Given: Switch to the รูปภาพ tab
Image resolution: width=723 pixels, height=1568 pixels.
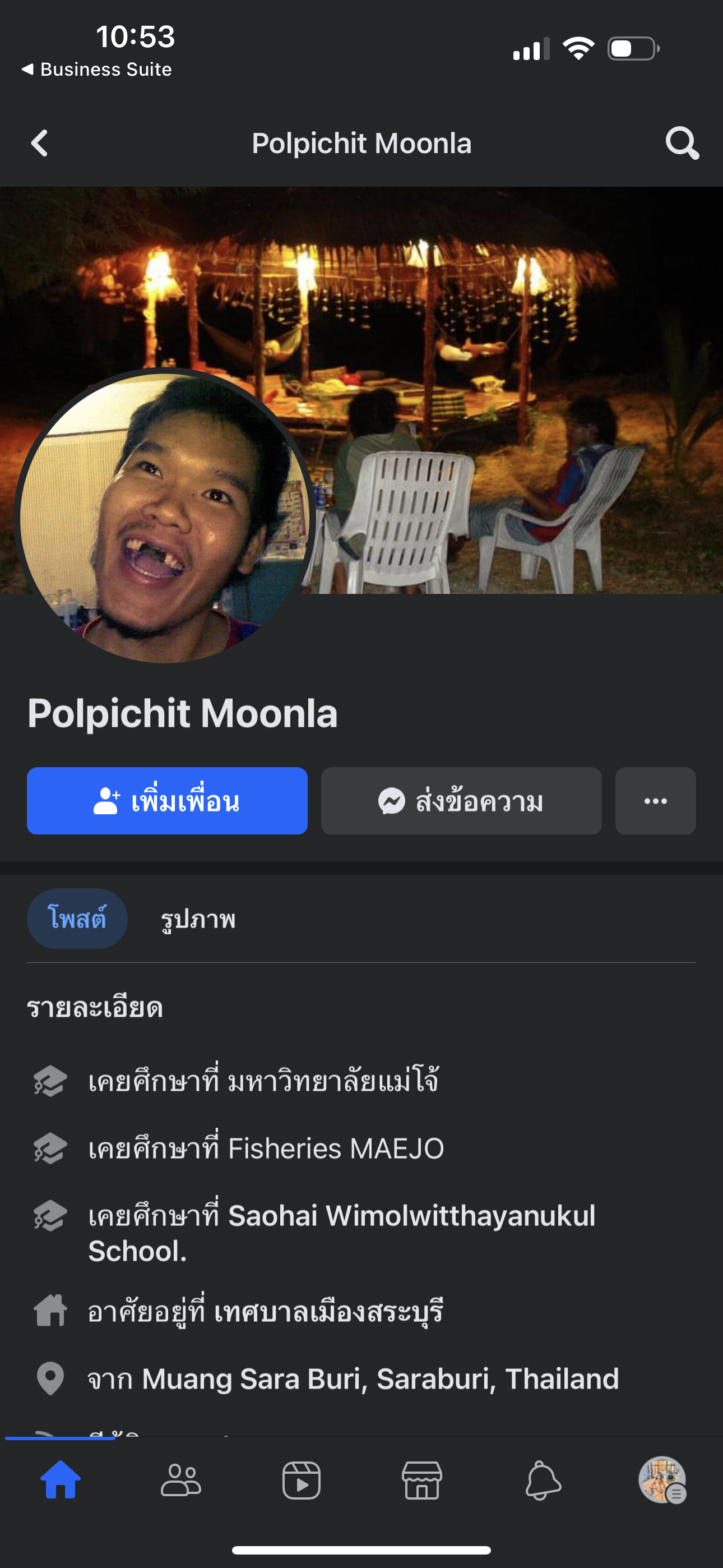Looking at the screenshot, I should tap(198, 919).
